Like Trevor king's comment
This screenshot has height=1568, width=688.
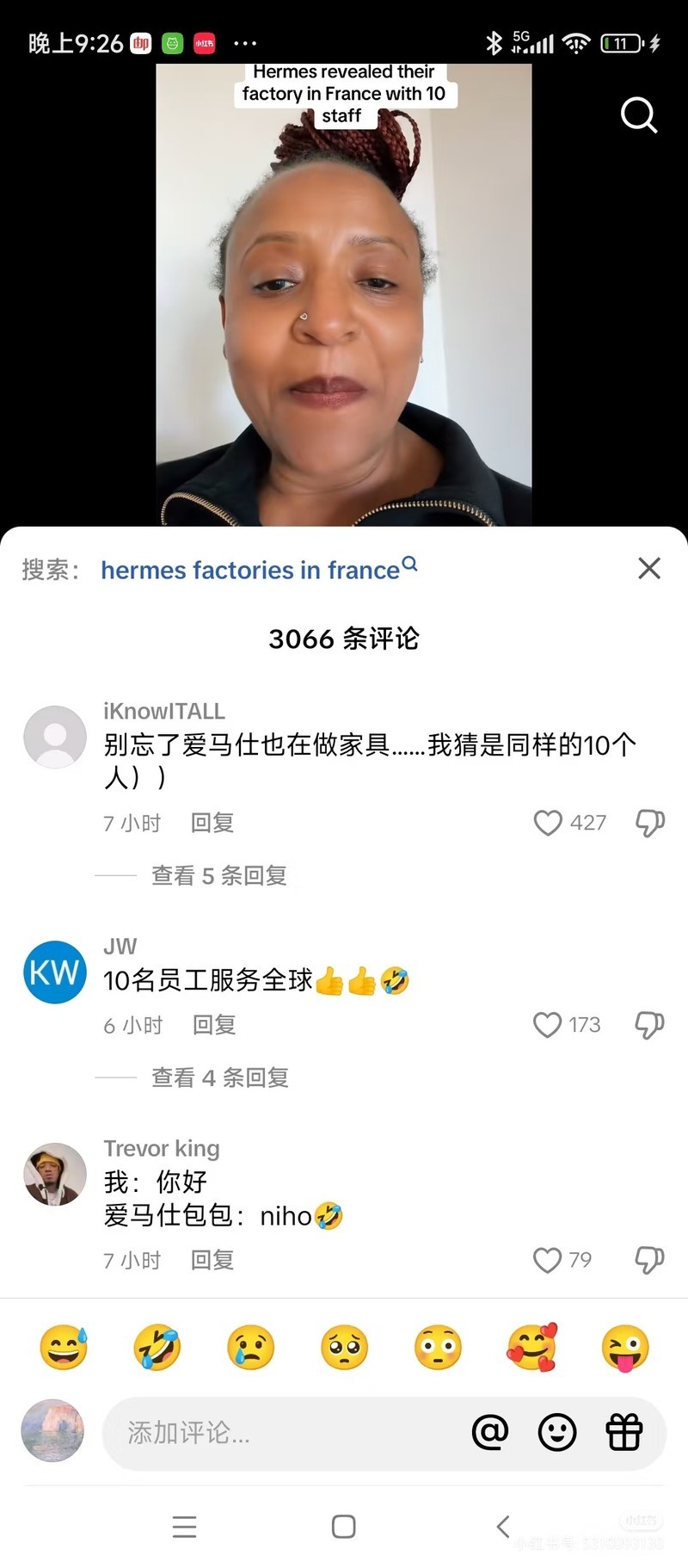pyautogui.click(x=548, y=1260)
